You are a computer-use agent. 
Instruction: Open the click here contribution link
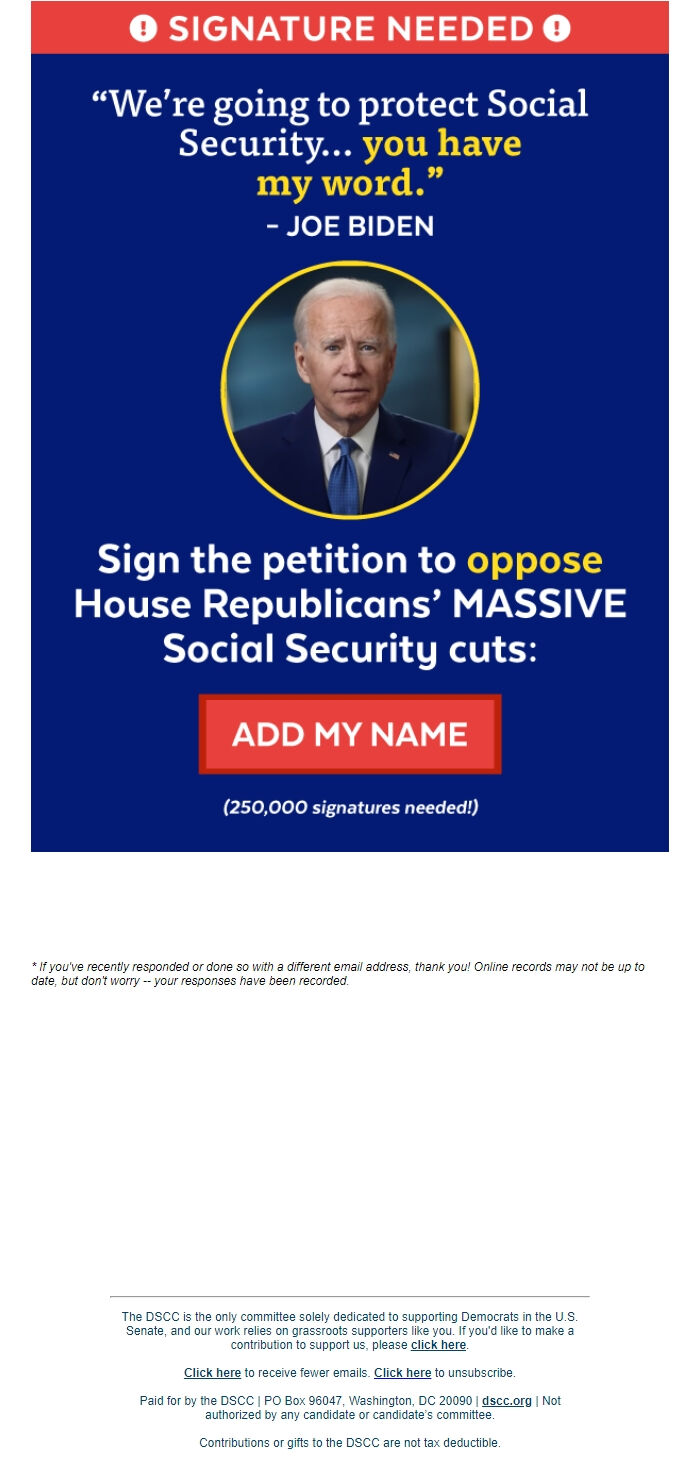pos(438,1345)
